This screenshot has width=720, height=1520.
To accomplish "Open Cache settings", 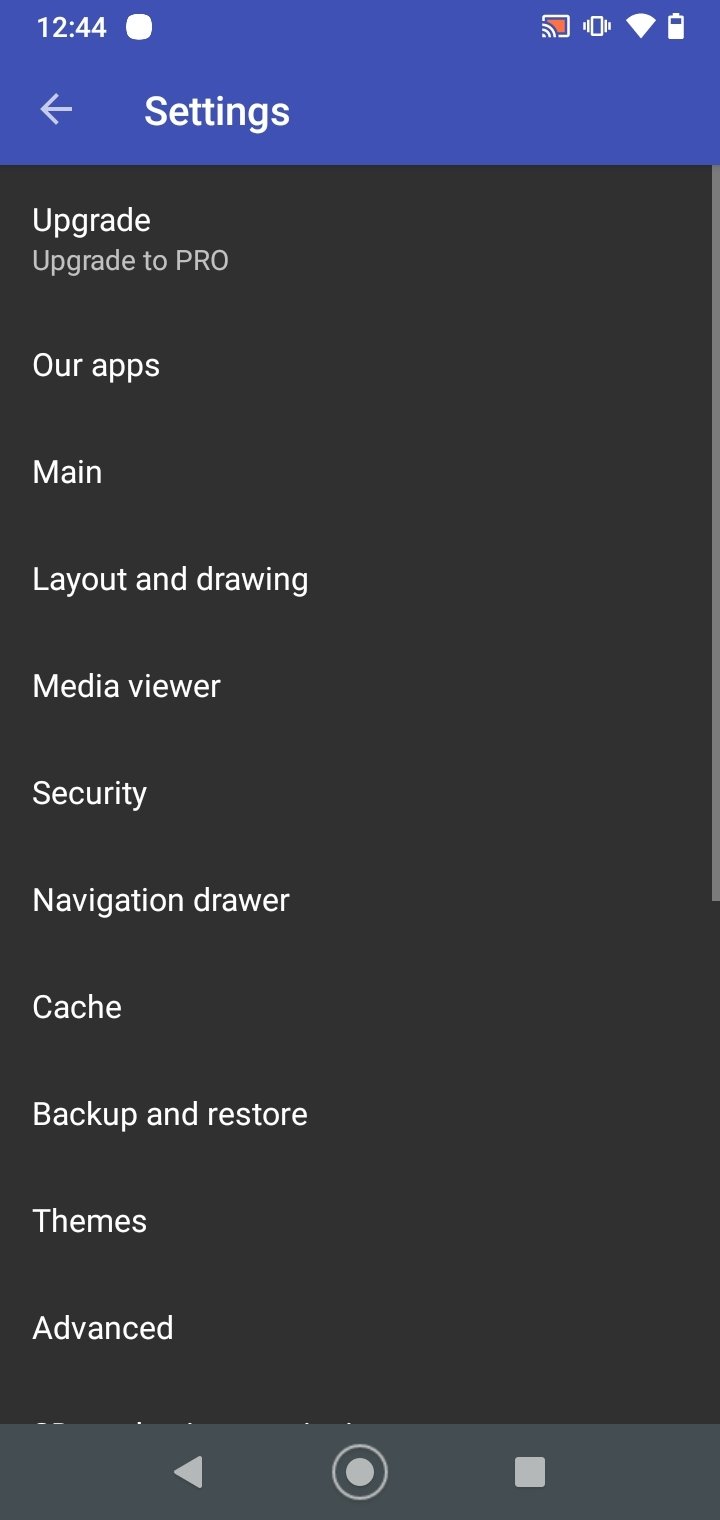I will pos(360,1007).
